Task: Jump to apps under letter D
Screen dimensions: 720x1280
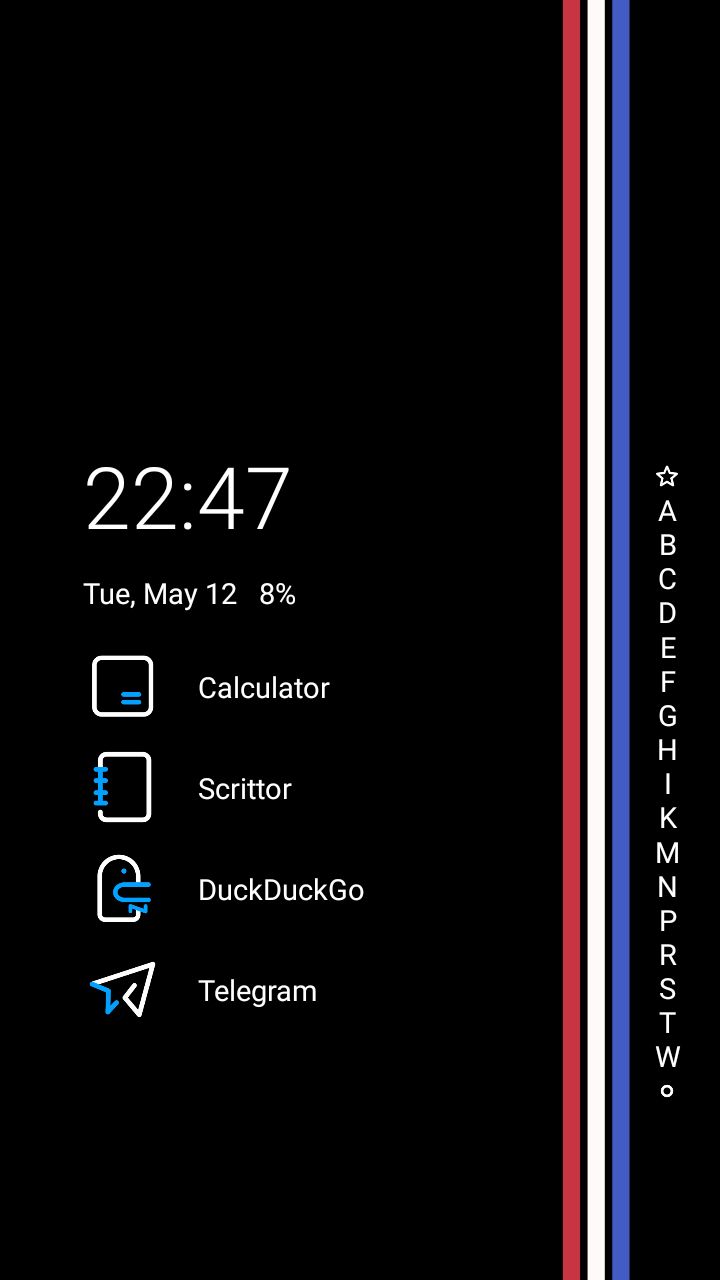Action: tap(667, 613)
